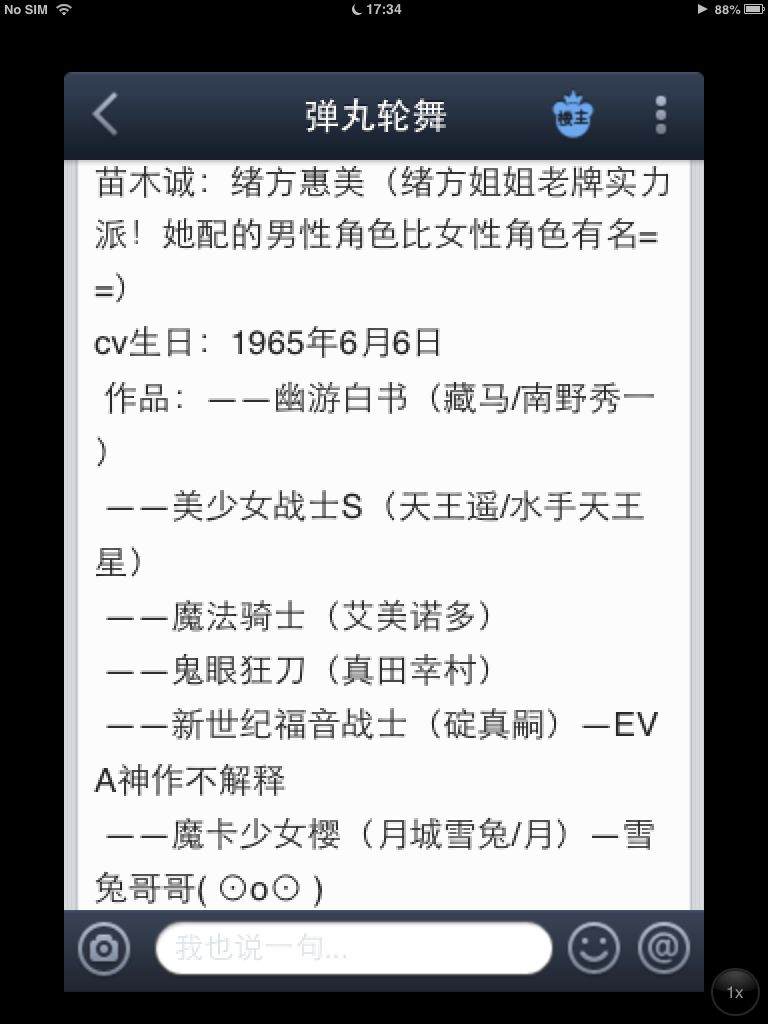Tap the camera icon to attach a photo

tap(104, 948)
